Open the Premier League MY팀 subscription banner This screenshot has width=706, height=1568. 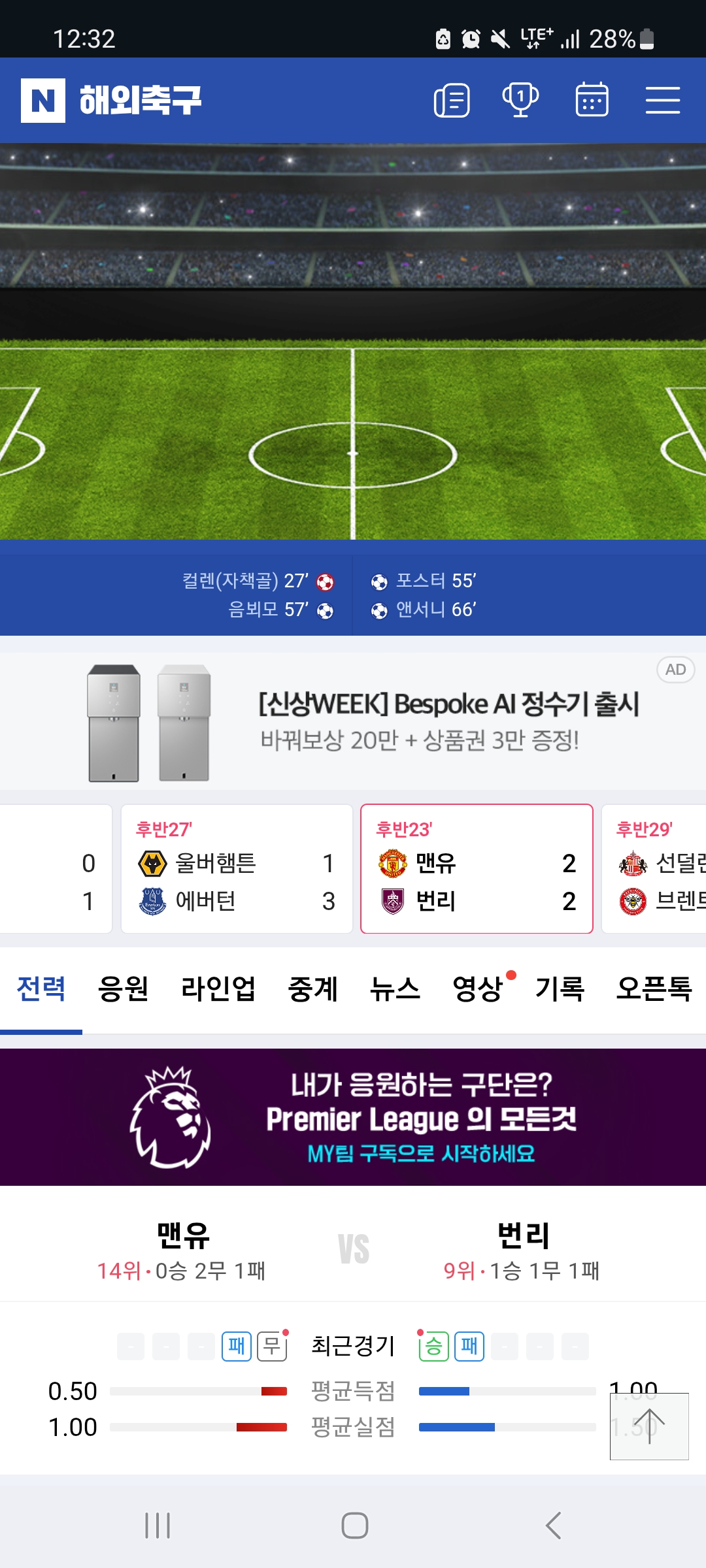pos(353,1117)
